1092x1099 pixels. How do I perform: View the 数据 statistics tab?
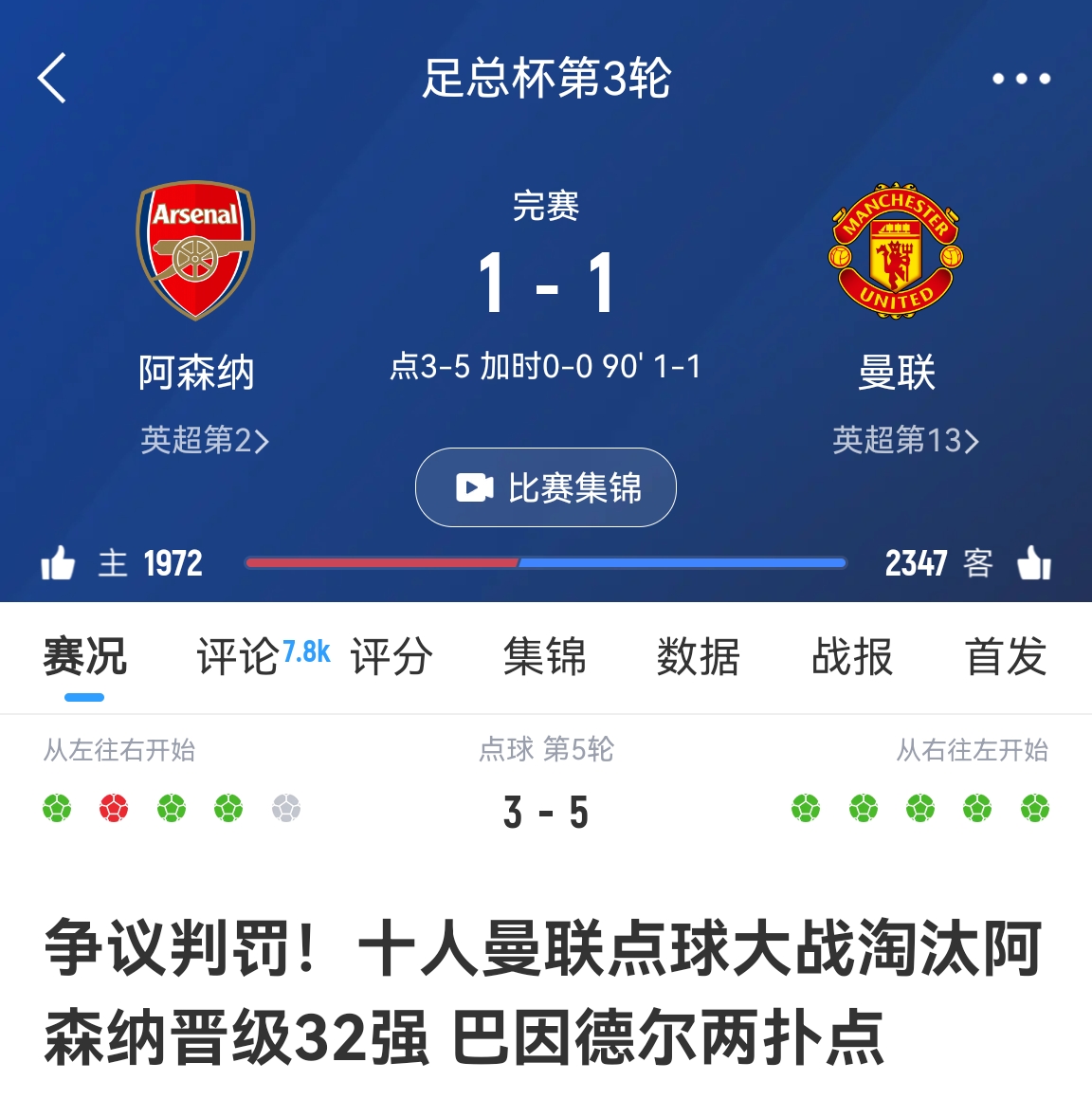[x=699, y=656]
